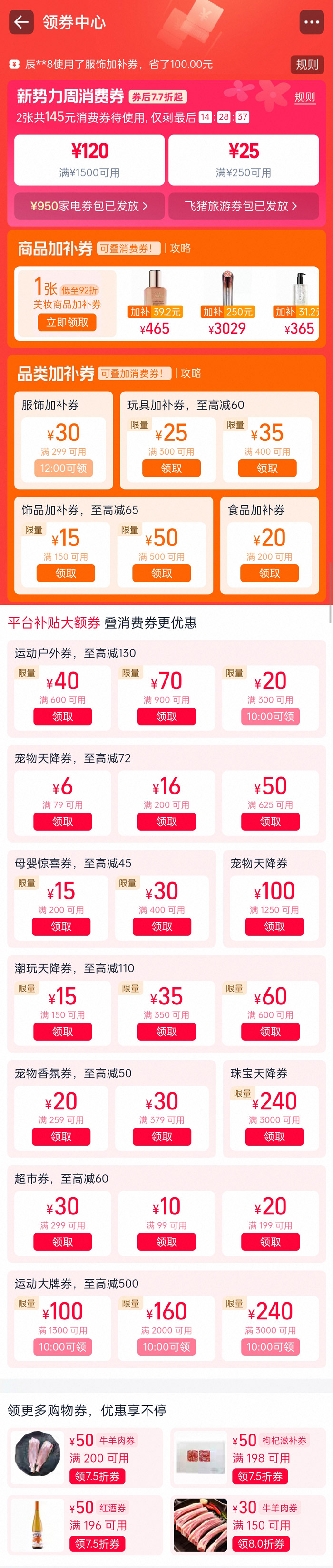Claim the ¥70 运动户外券 (满900可用)
This screenshot has height=1568, width=333.
point(166,717)
